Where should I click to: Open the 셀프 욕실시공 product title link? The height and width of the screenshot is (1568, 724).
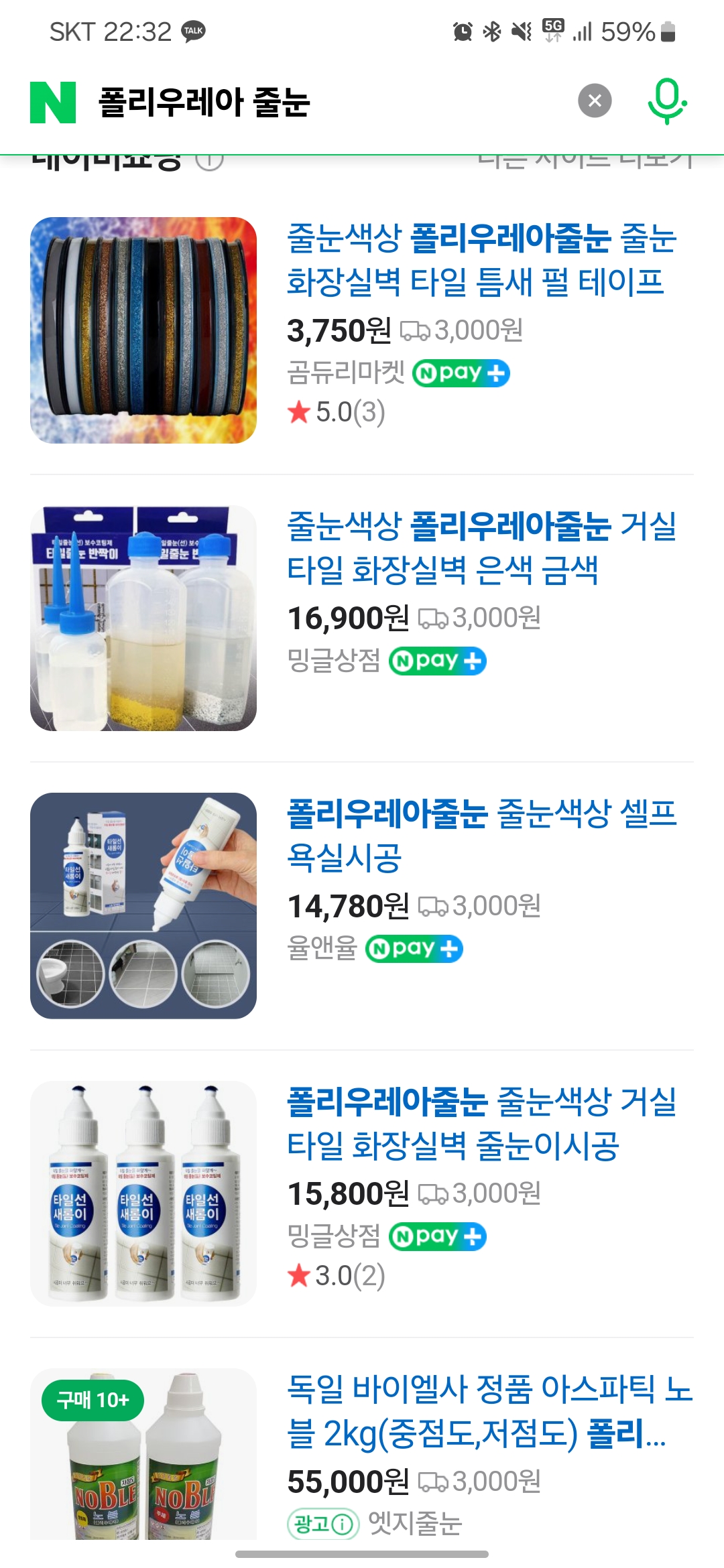(x=481, y=835)
